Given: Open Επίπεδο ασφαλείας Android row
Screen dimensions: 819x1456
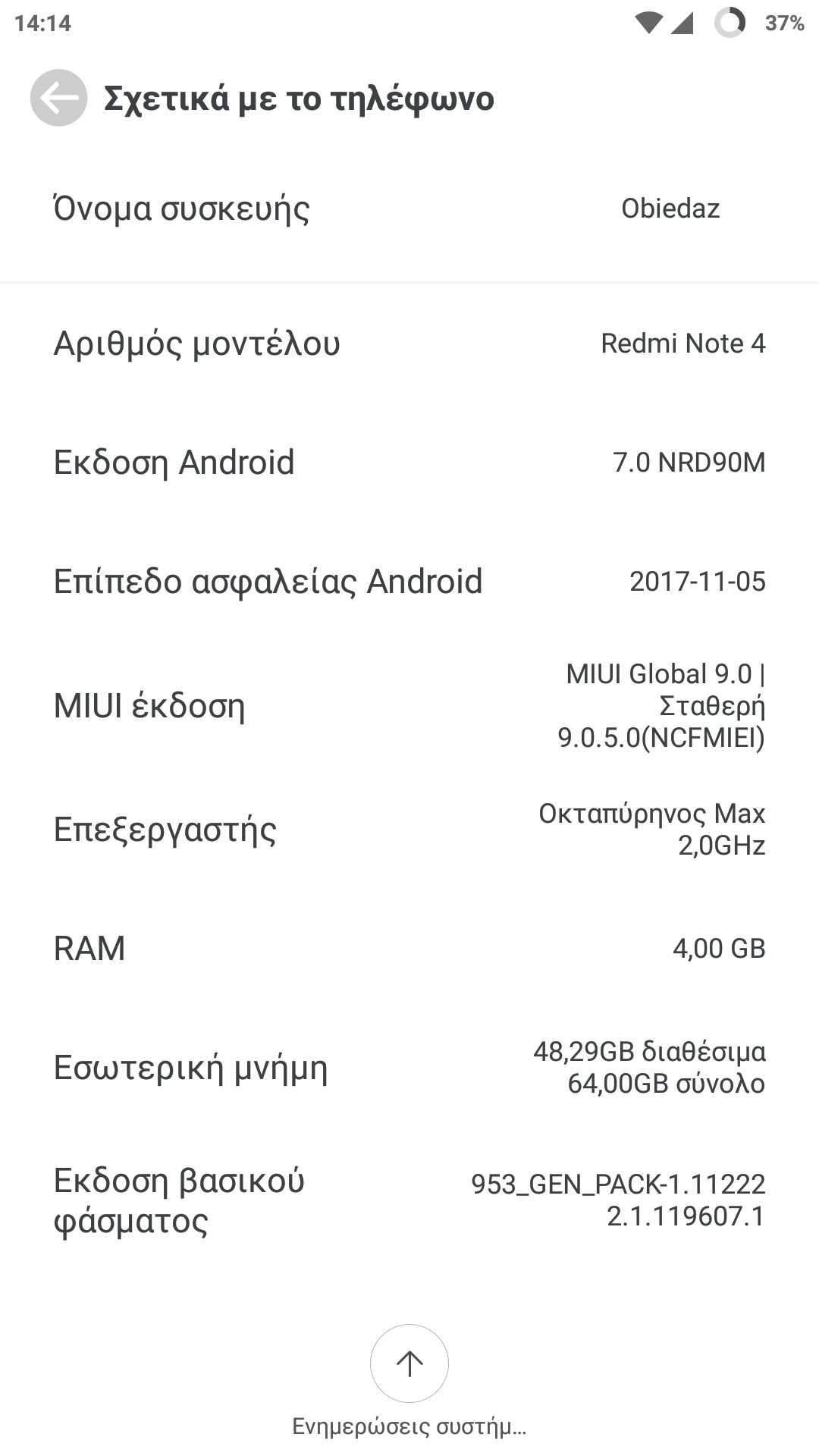Looking at the screenshot, I should tap(409, 582).
